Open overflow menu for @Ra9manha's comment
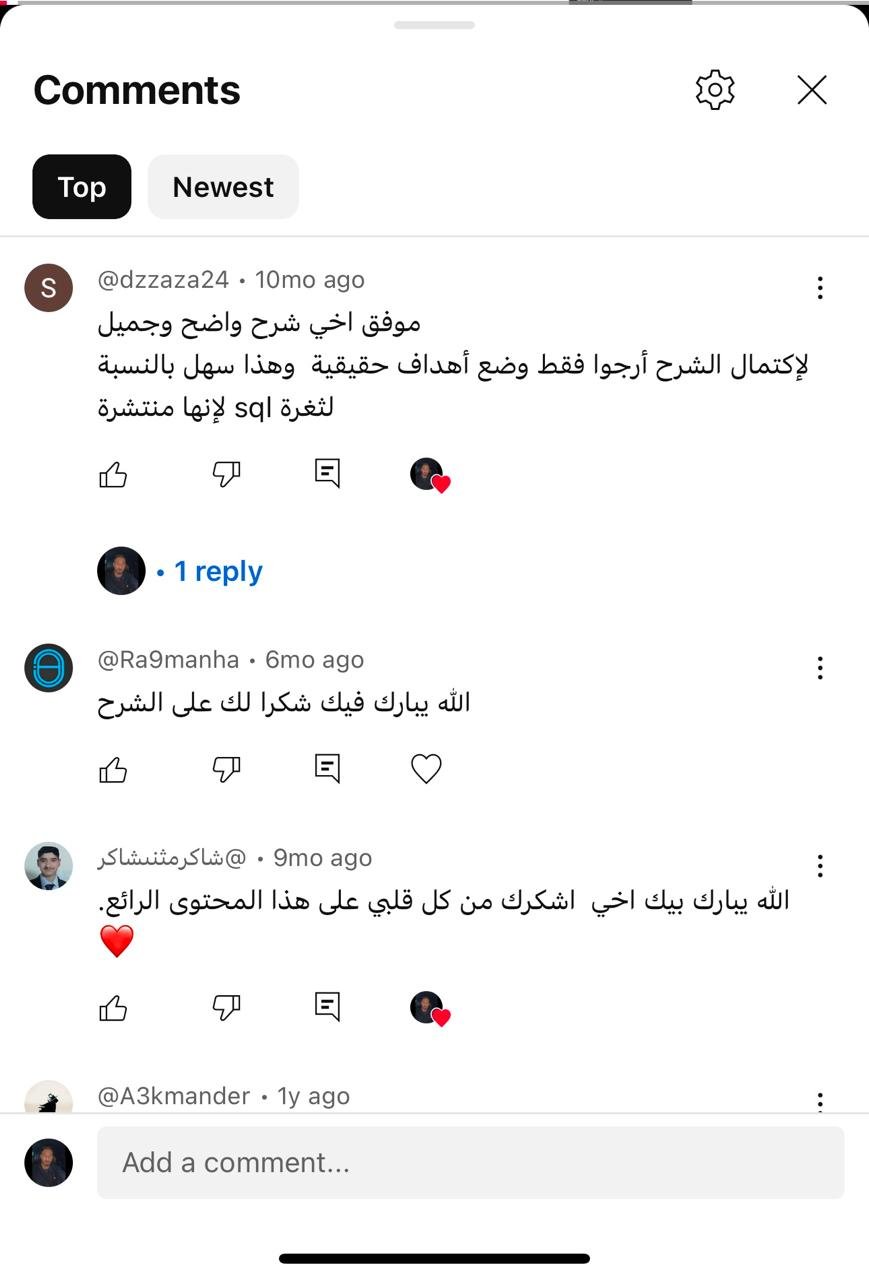Image resolution: width=869 pixels, height=1280 pixels. (820, 668)
